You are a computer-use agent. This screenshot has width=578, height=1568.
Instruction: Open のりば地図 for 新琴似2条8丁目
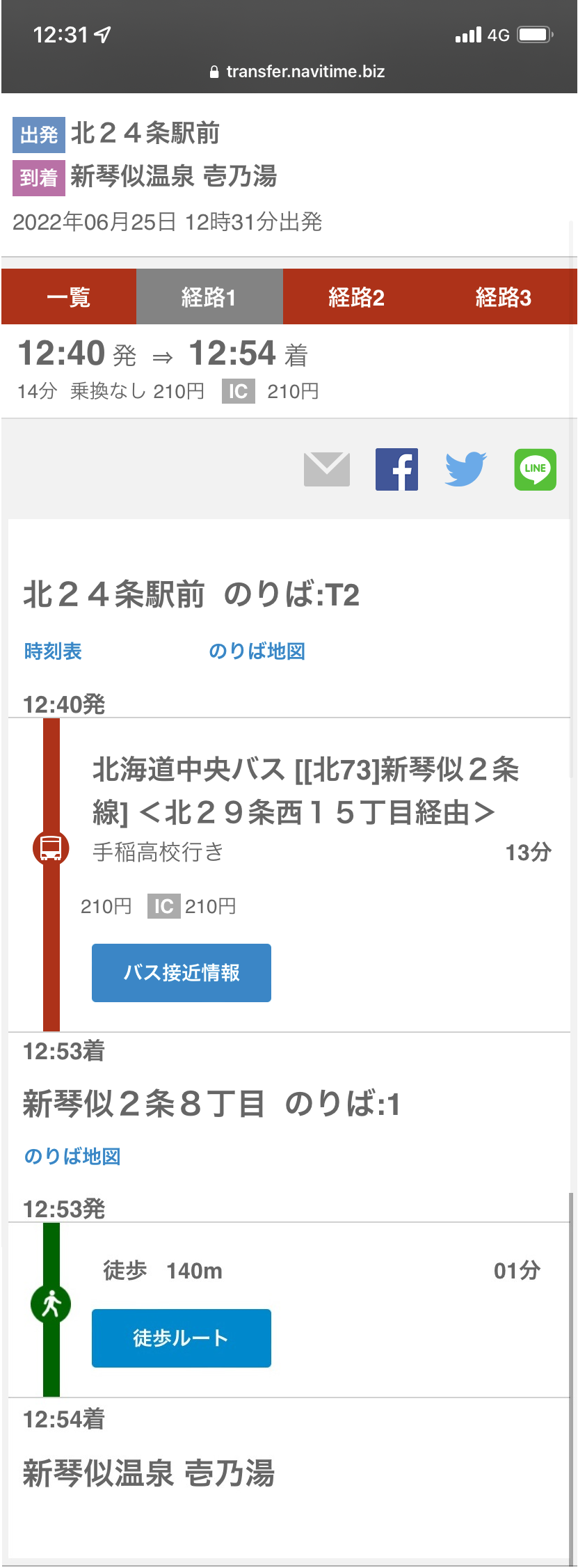[72, 1156]
